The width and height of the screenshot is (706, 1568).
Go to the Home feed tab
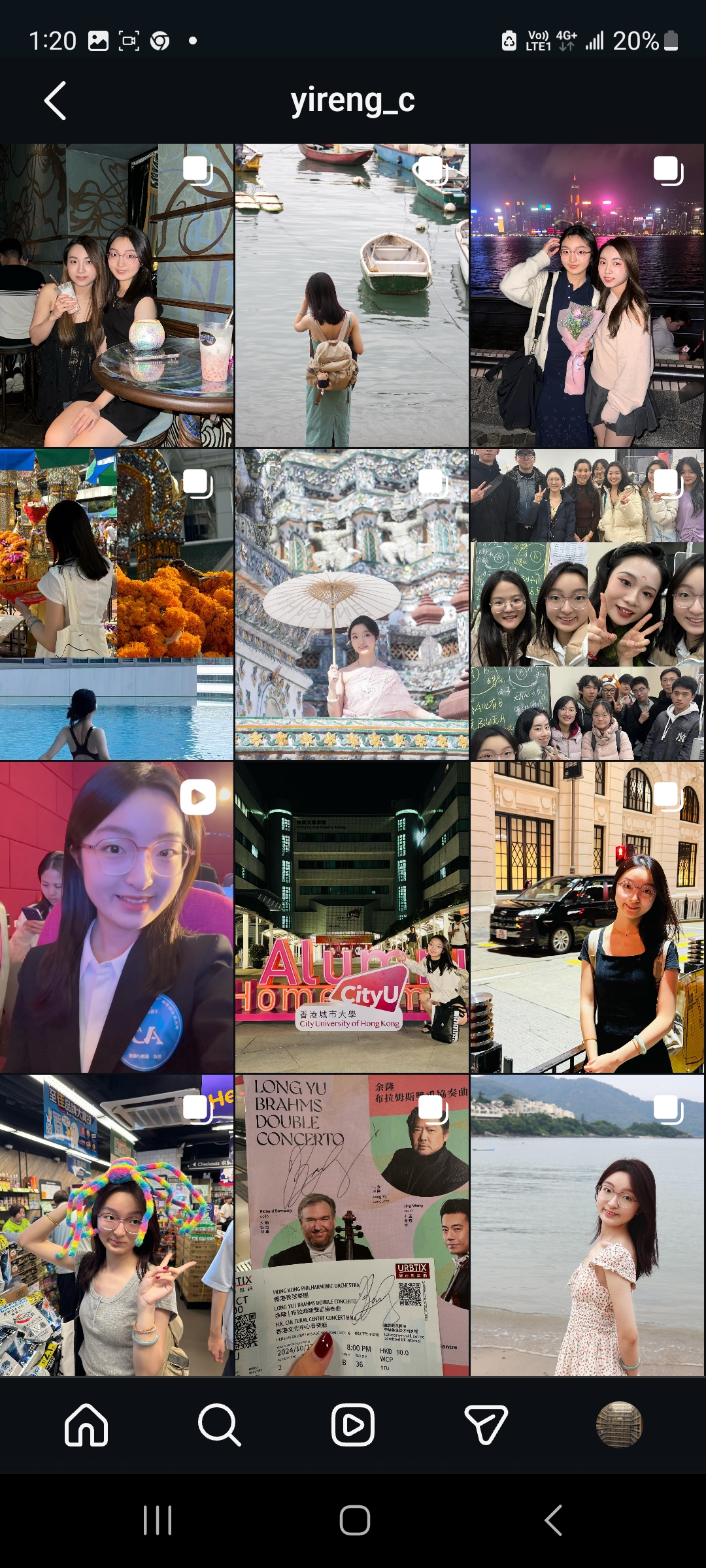click(86, 1425)
